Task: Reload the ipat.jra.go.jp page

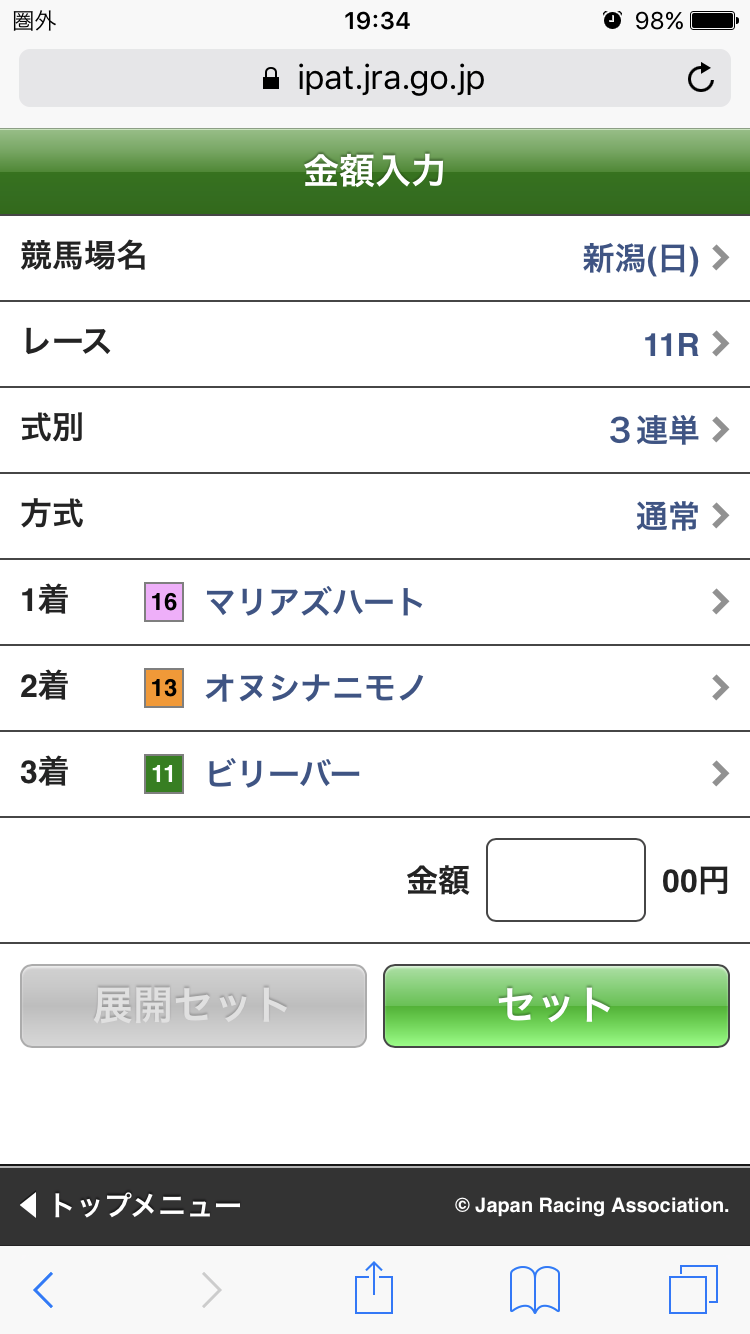Action: pyautogui.click(x=702, y=78)
